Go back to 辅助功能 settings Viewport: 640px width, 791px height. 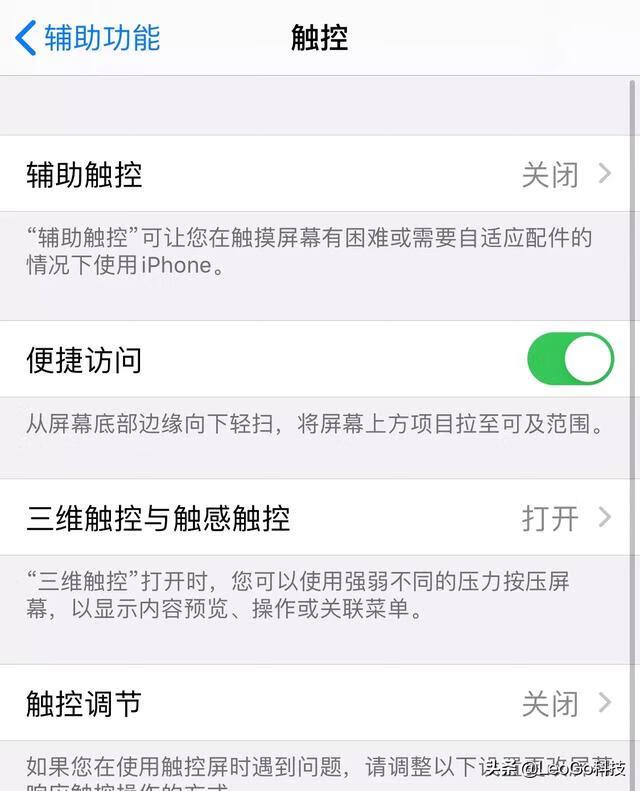(87, 38)
